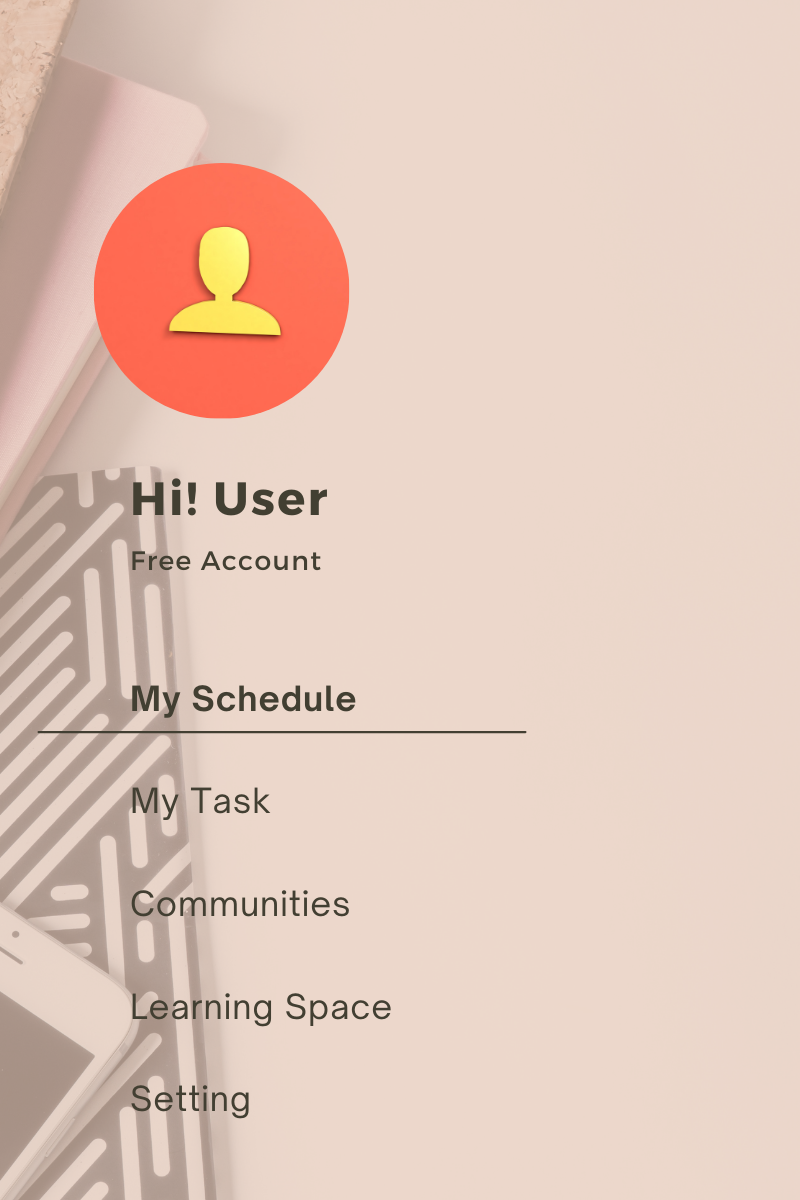The width and height of the screenshot is (800, 1200).
Task: Open the user profile avatar
Action: pyautogui.click(x=222, y=290)
